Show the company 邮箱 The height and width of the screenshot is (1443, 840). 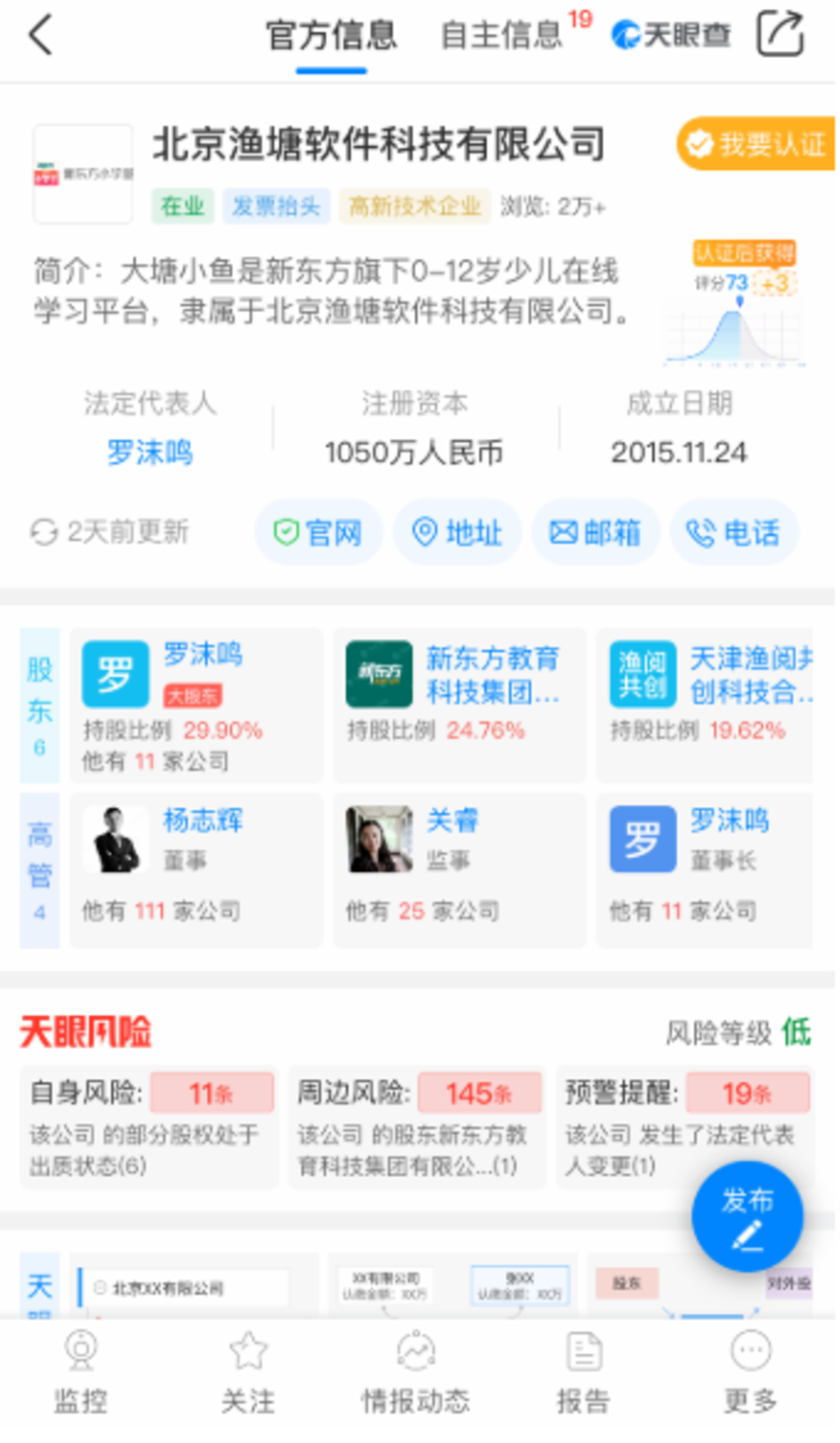595,533
